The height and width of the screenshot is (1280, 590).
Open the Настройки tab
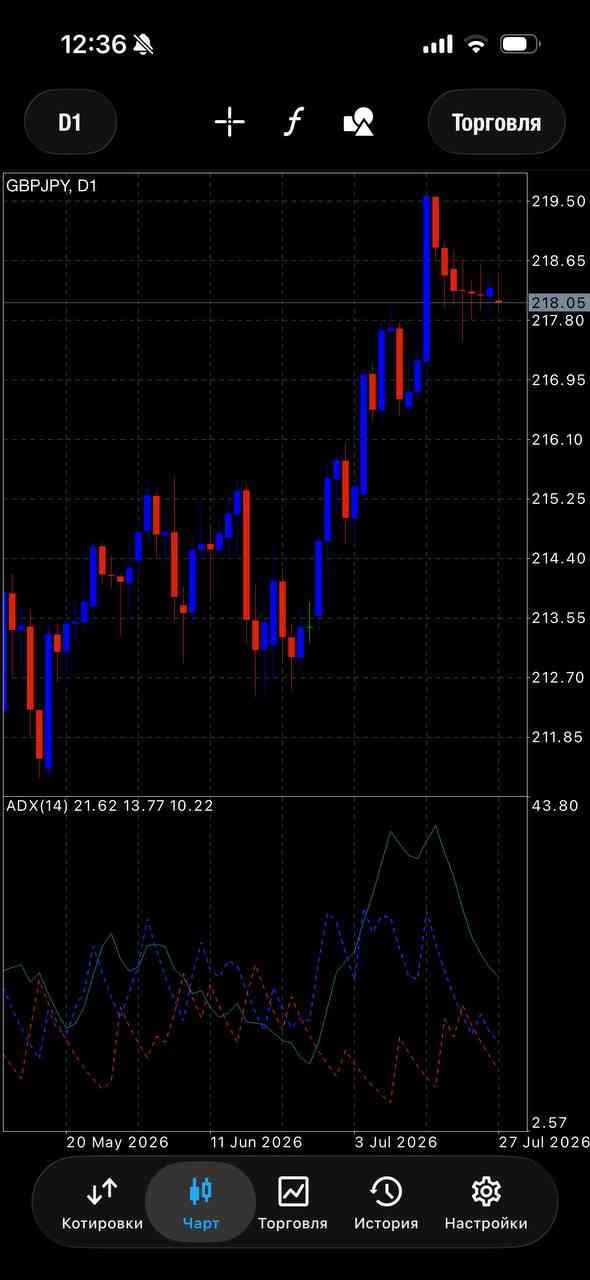click(486, 1203)
